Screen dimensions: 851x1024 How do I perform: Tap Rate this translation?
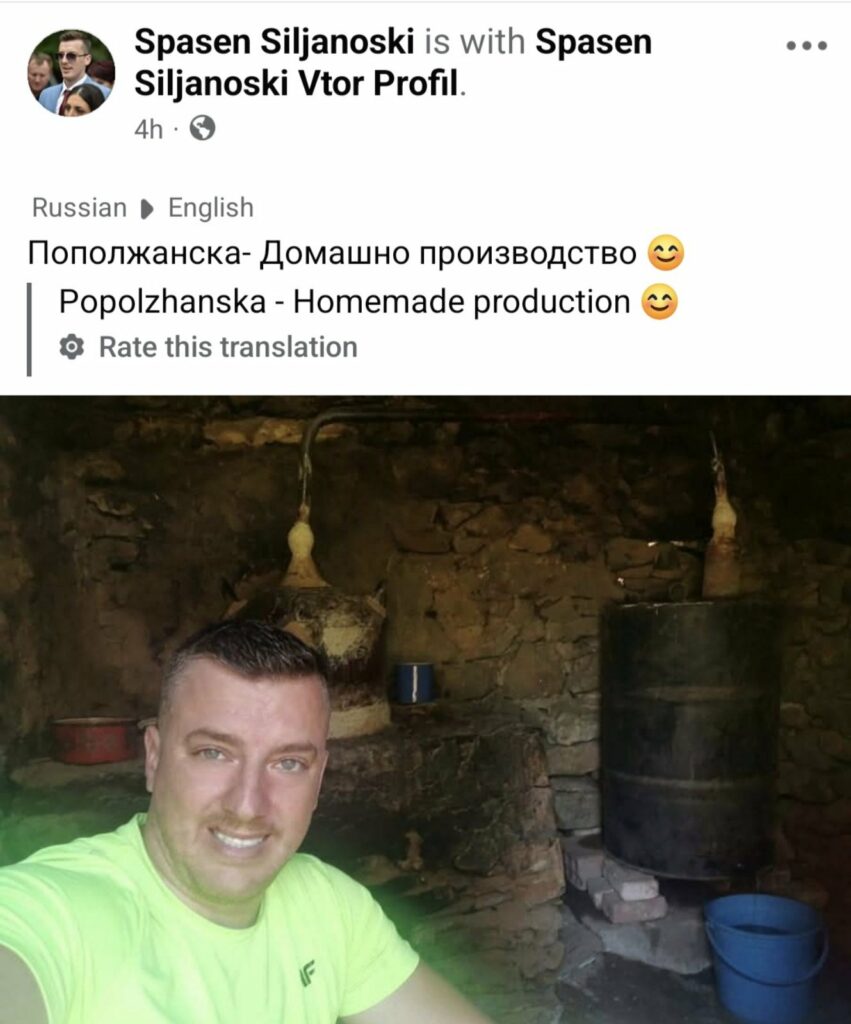[x=227, y=347]
